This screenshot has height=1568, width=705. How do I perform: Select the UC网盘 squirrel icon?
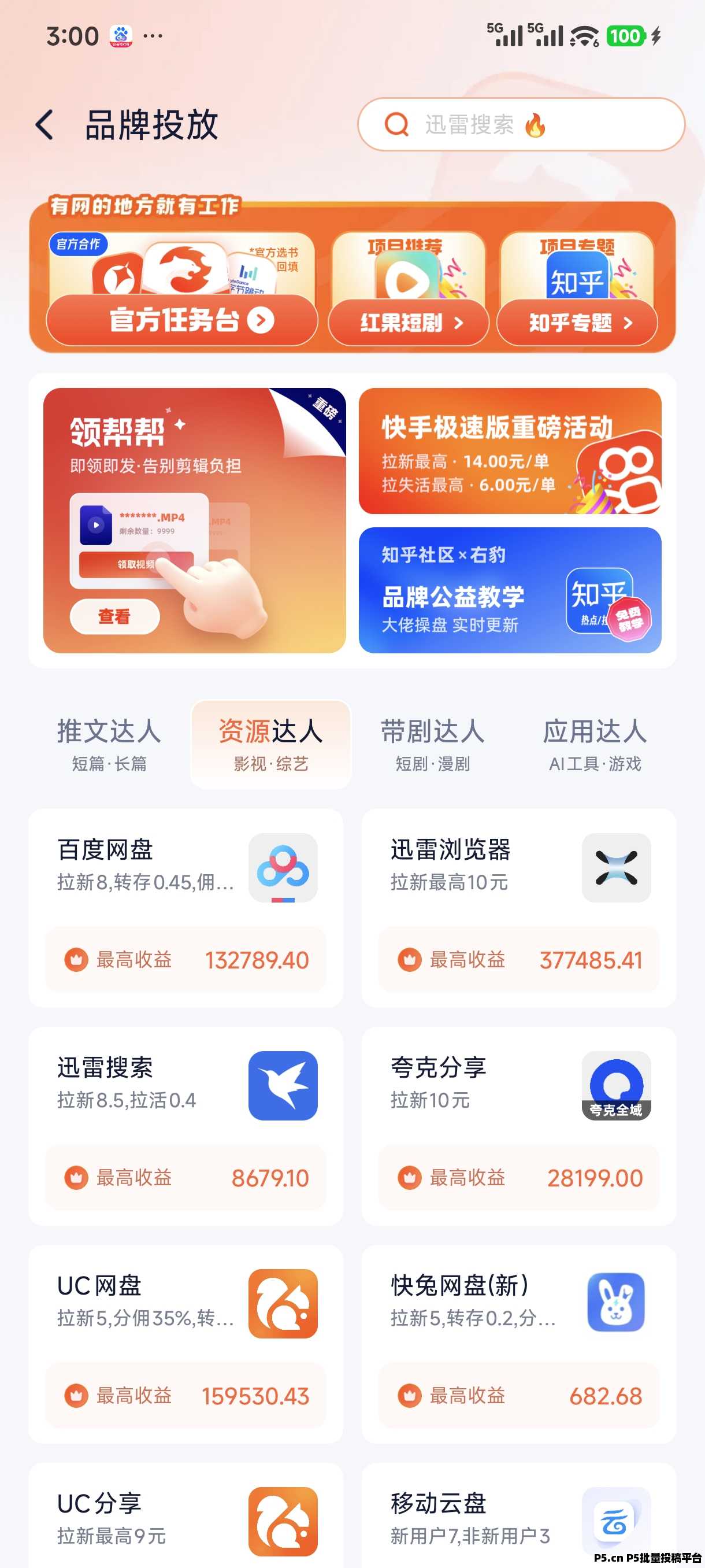point(284,1303)
